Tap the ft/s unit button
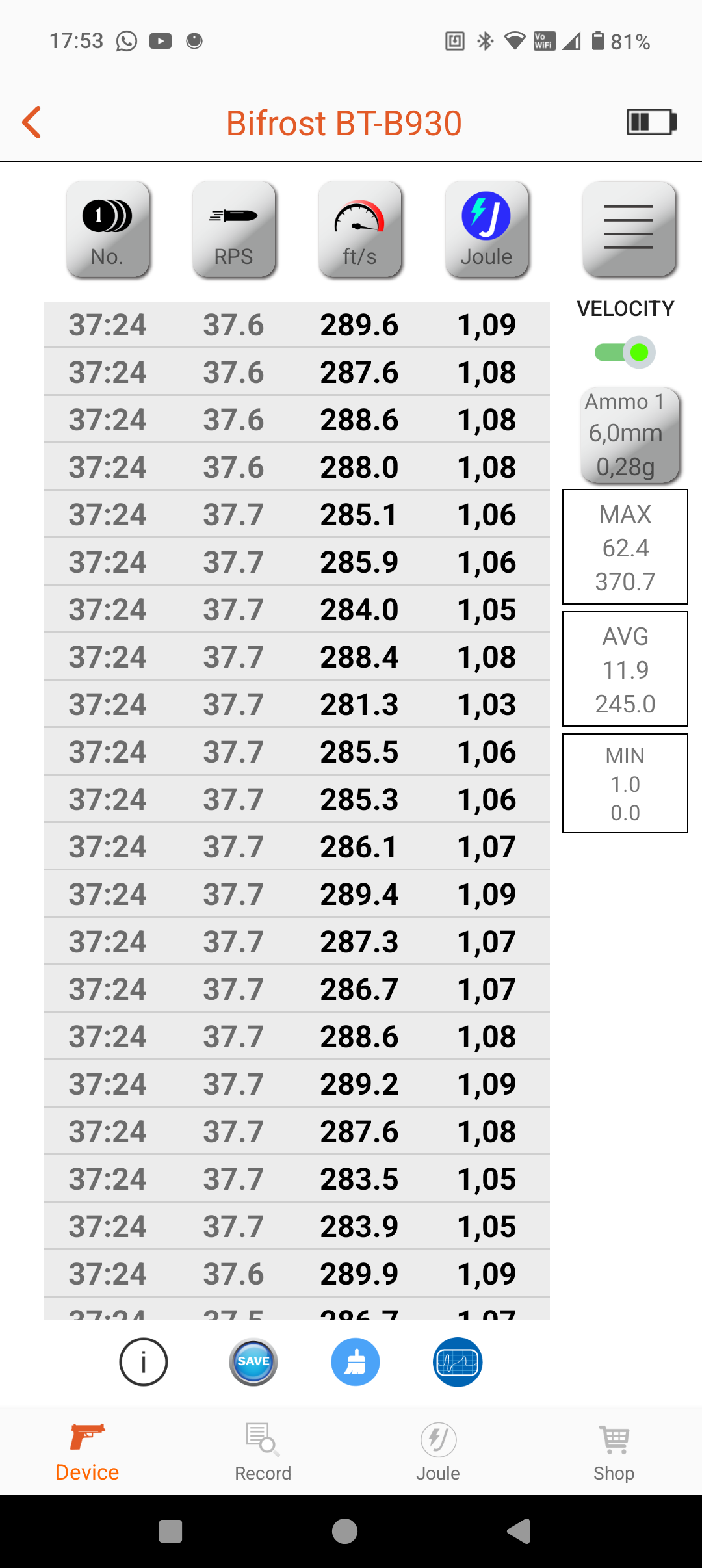Viewport: 702px width, 1568px height. (359, 229)
